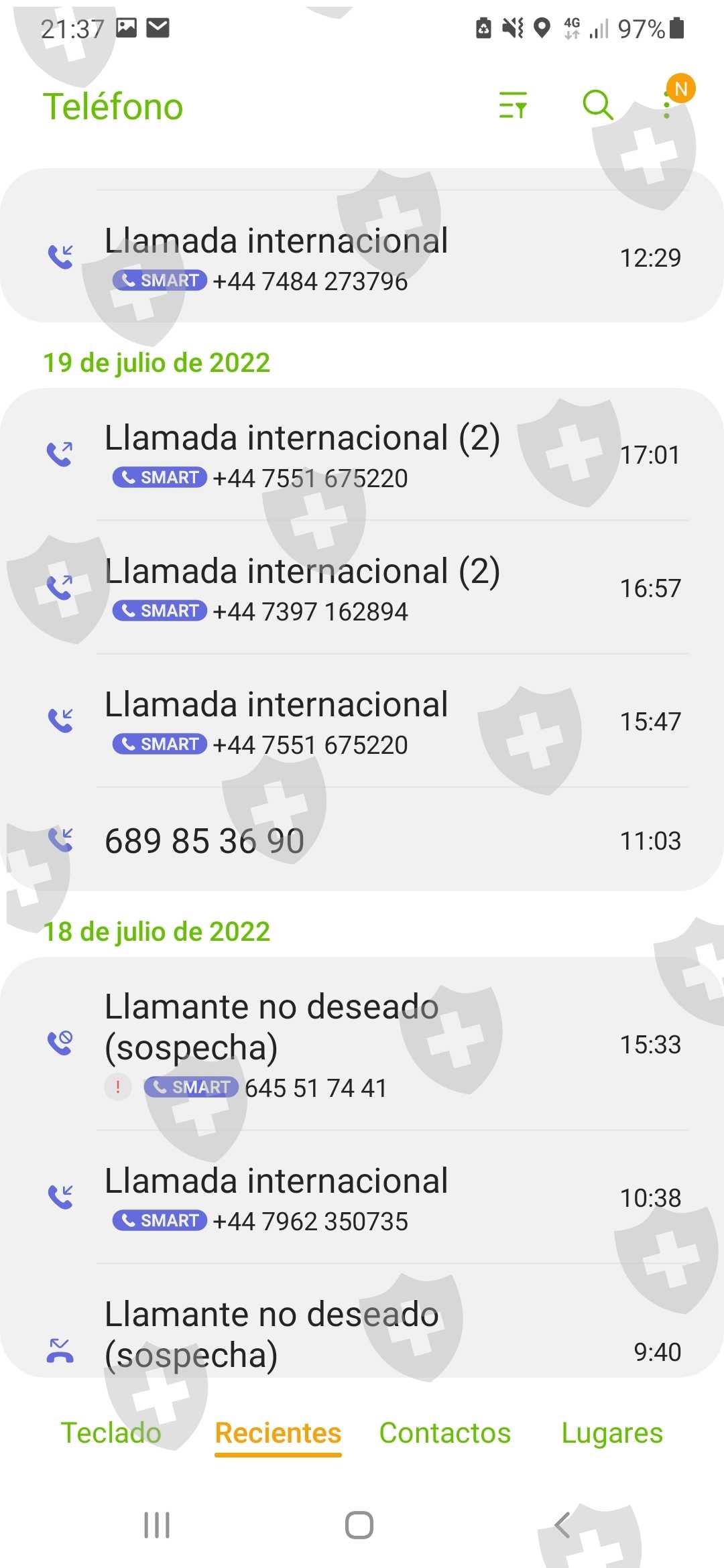View the call from +44 7962 350735
The height and width of the screenshot is (1568, 724).
click(362, 1198)
